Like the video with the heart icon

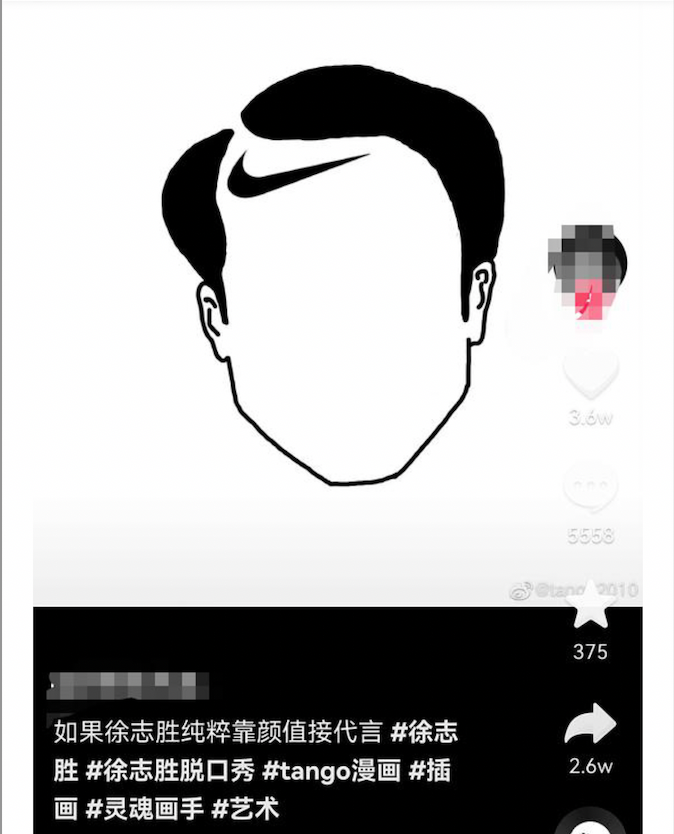(590, 372)
